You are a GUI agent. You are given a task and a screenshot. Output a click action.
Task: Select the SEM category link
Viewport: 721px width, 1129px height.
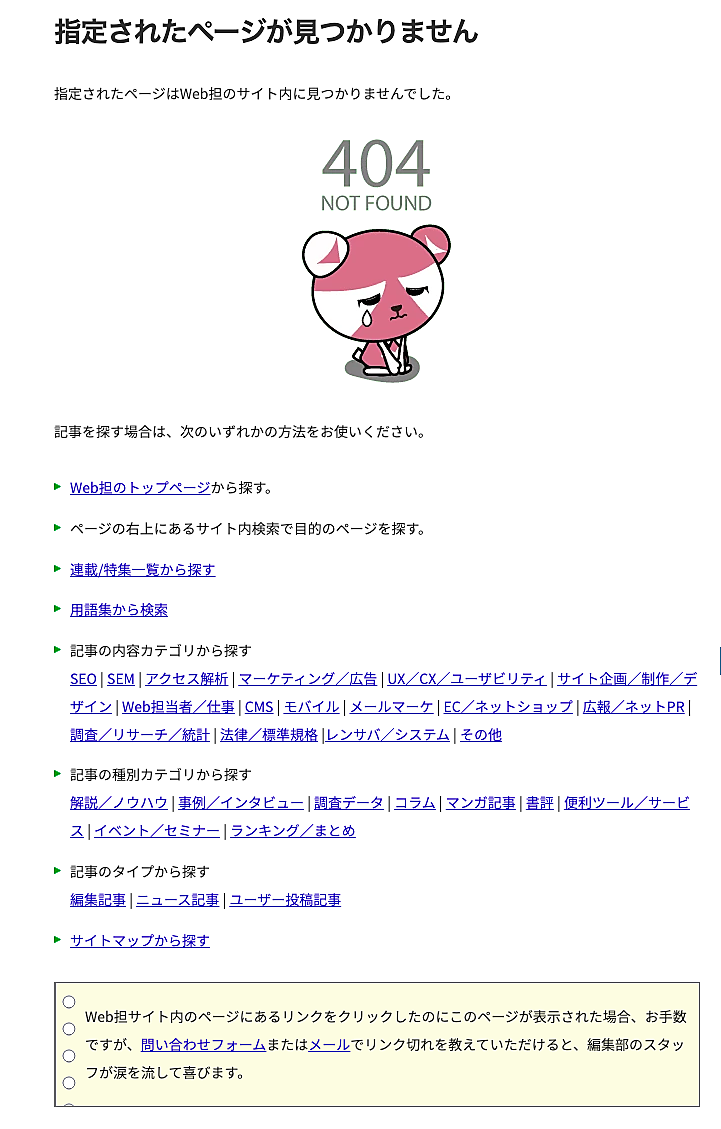[x=120, y=679]
